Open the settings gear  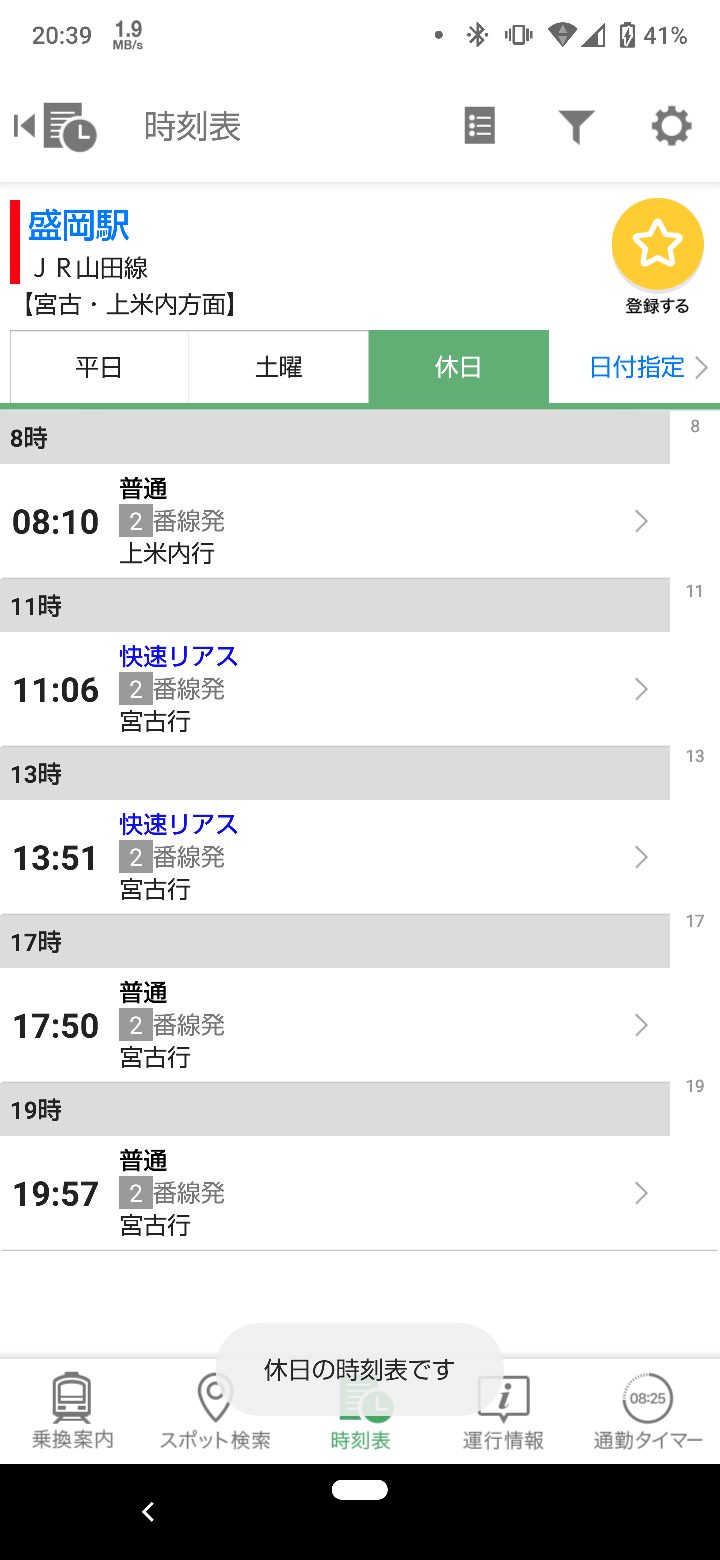point(671,127)
